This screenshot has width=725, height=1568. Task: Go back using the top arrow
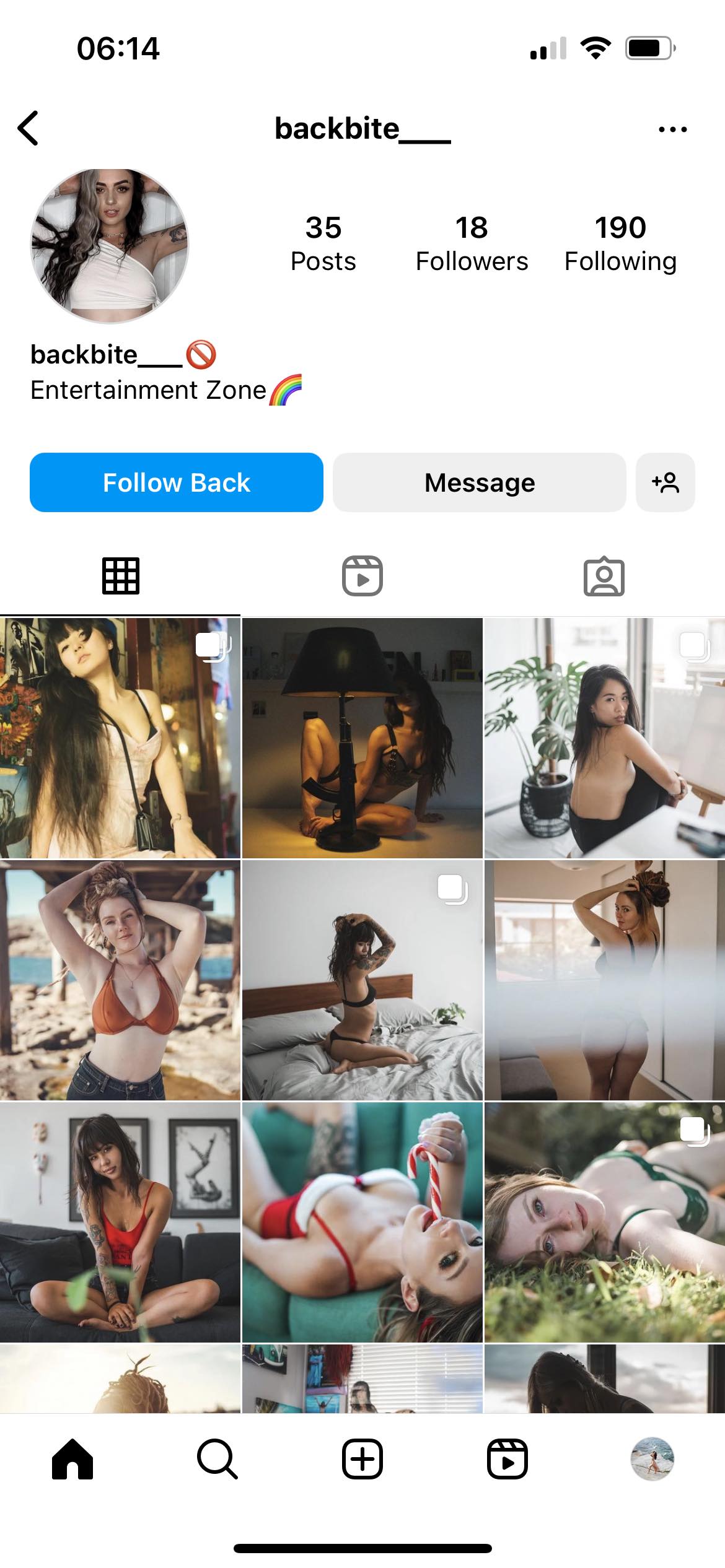click(29, 129)
